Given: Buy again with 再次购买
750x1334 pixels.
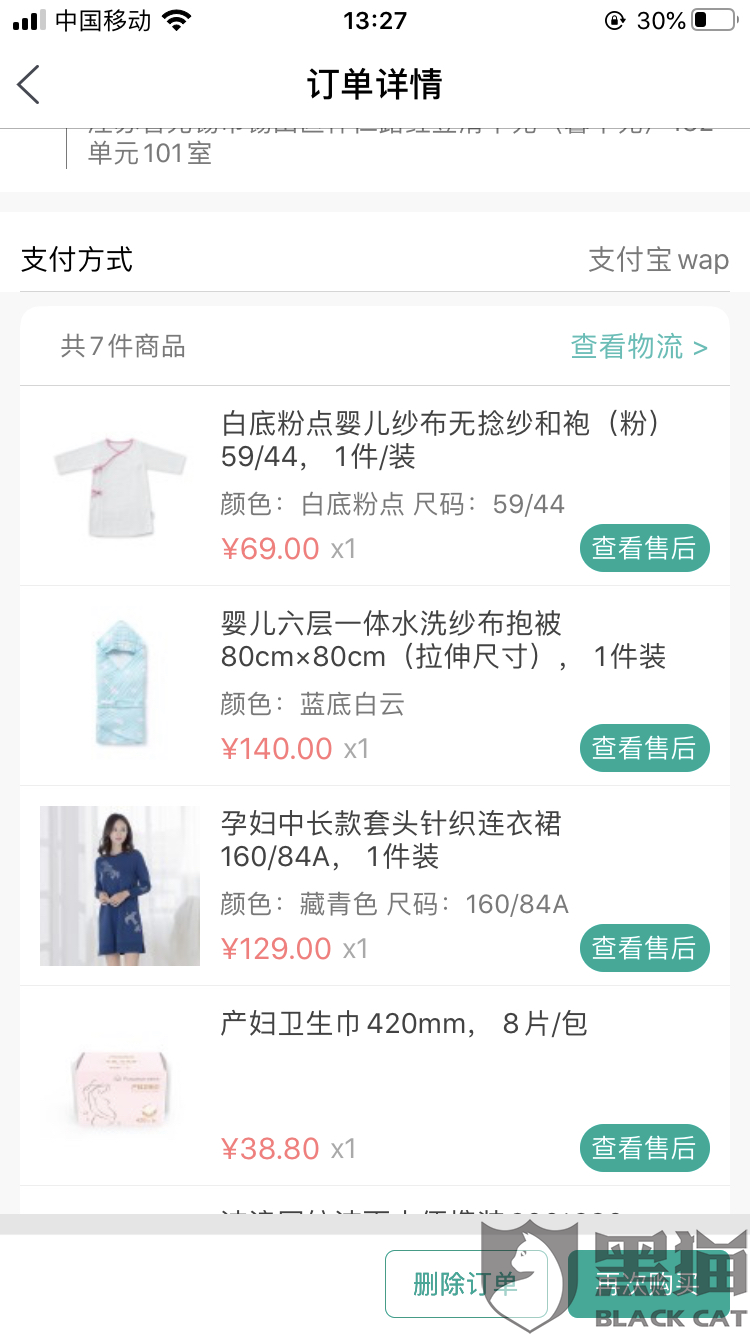Looking at the screenshot, I should click(650, 1284).
